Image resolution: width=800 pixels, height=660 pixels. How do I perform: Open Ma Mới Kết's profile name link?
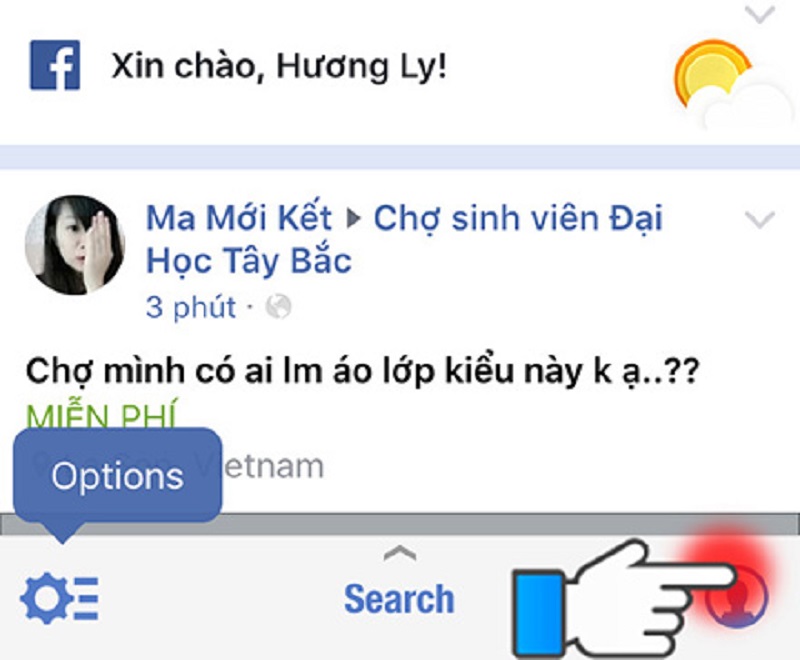[242, 218]
